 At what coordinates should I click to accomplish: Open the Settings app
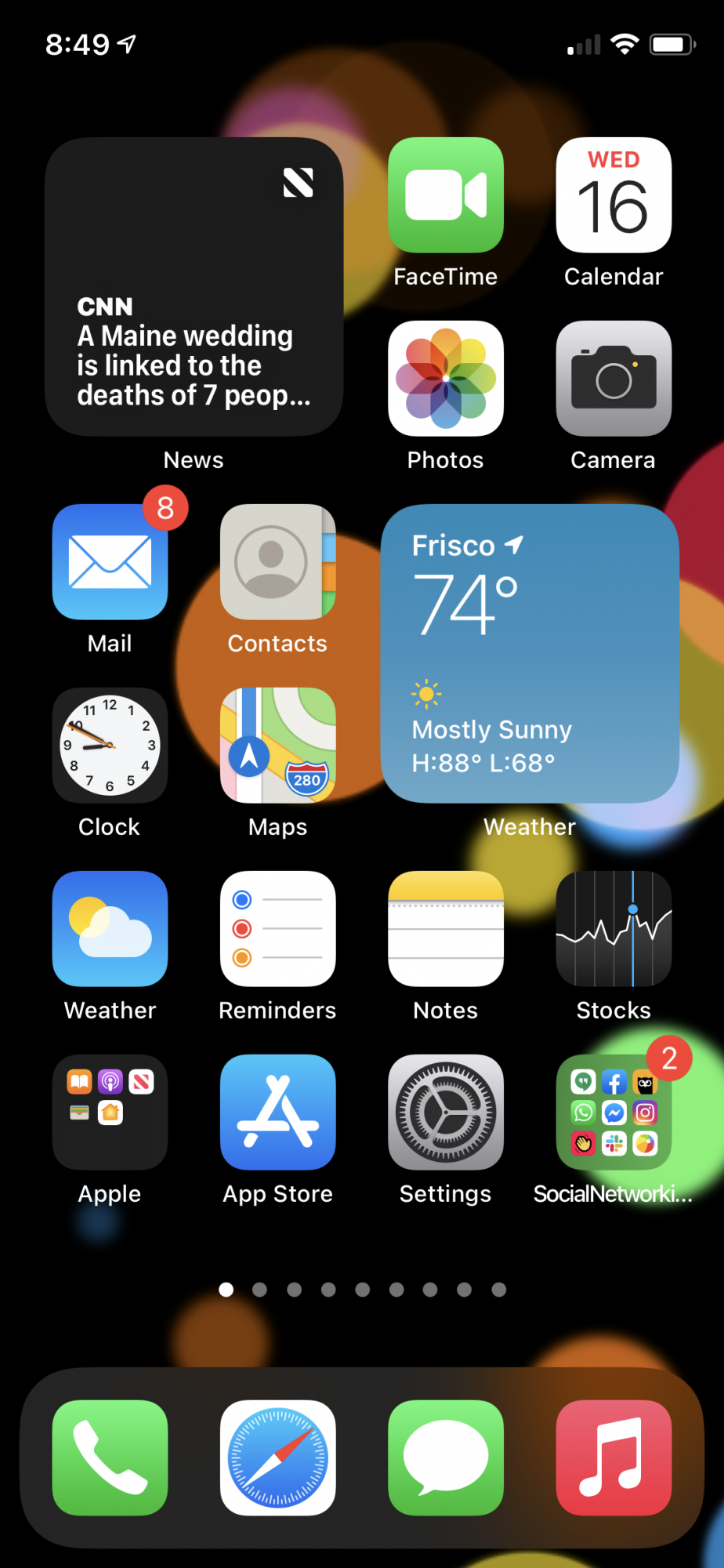pyautogui.click(x=446, y=1112)
